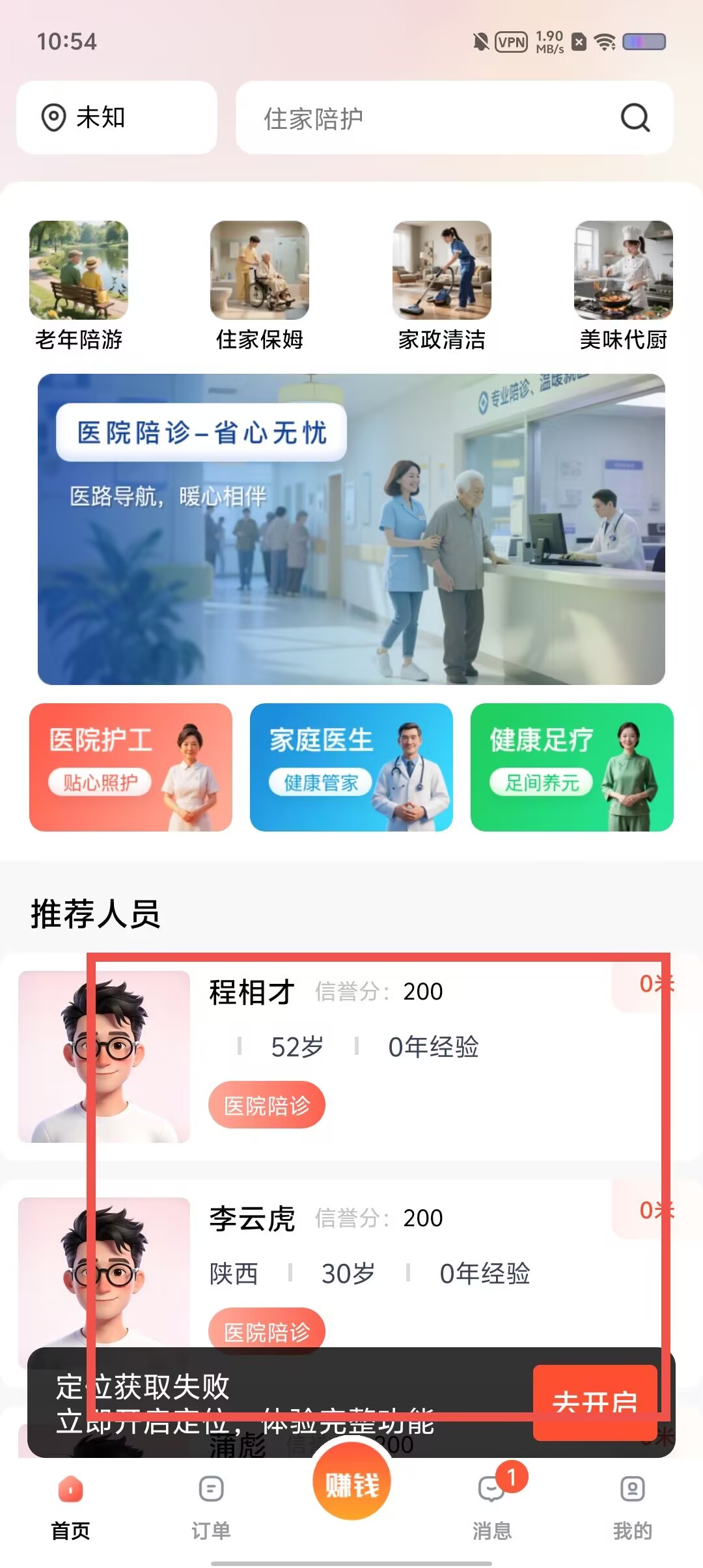The image size is (703, 1568).
Task: View 程相才's profile card
Action: click(351, 1057)
